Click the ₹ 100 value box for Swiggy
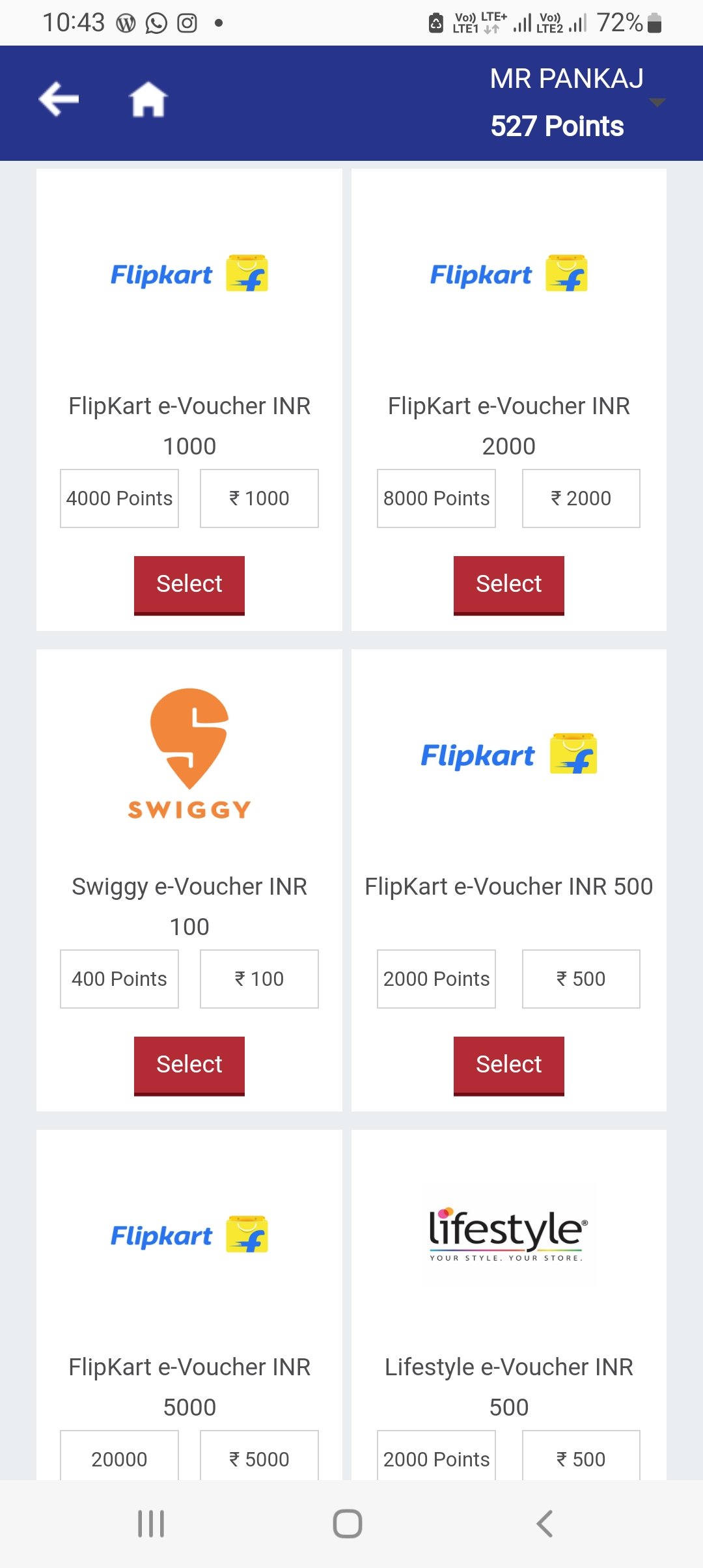The image size is (703, 1568). [258, 979]
